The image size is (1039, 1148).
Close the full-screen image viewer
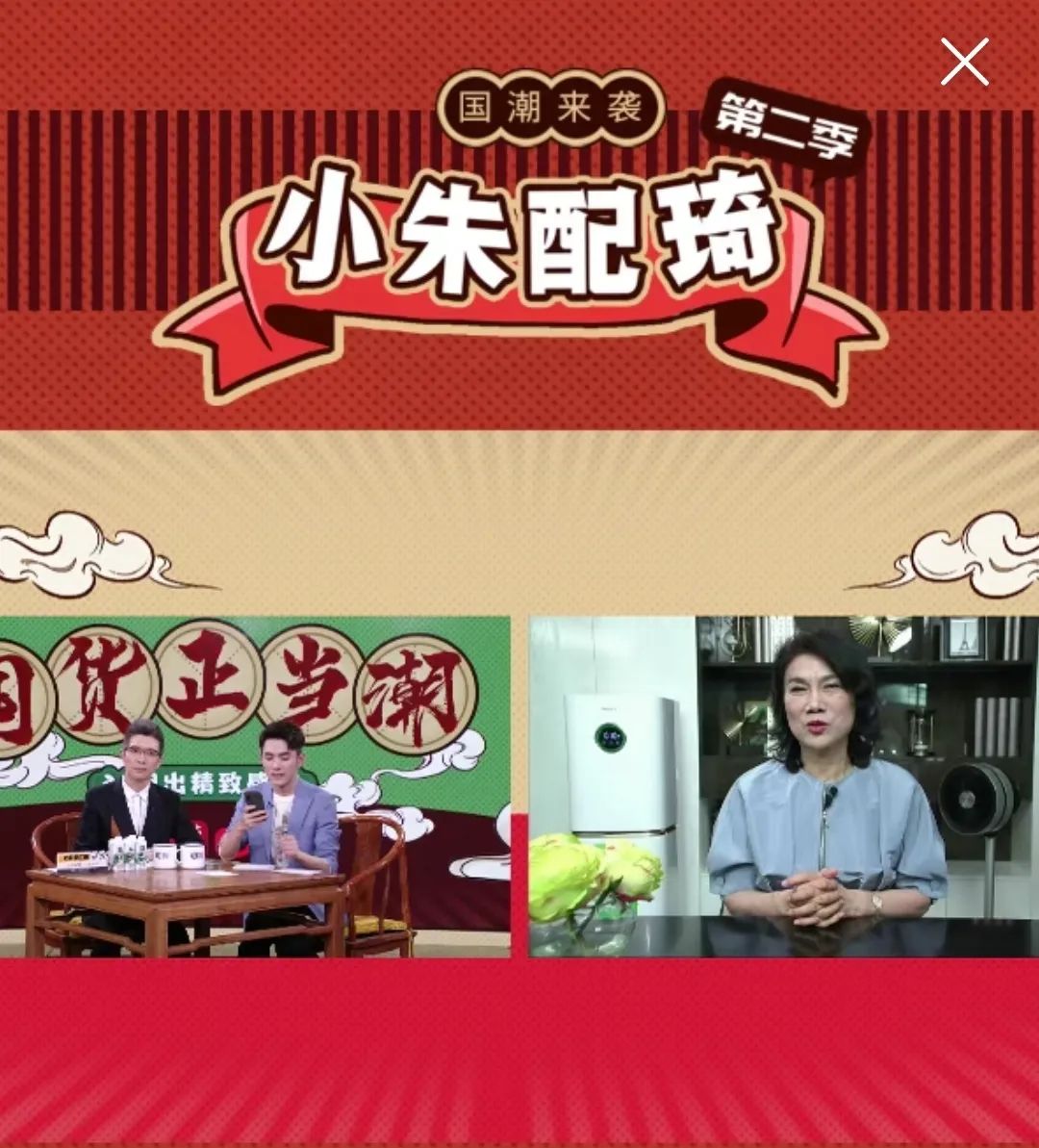click(964, 63)
